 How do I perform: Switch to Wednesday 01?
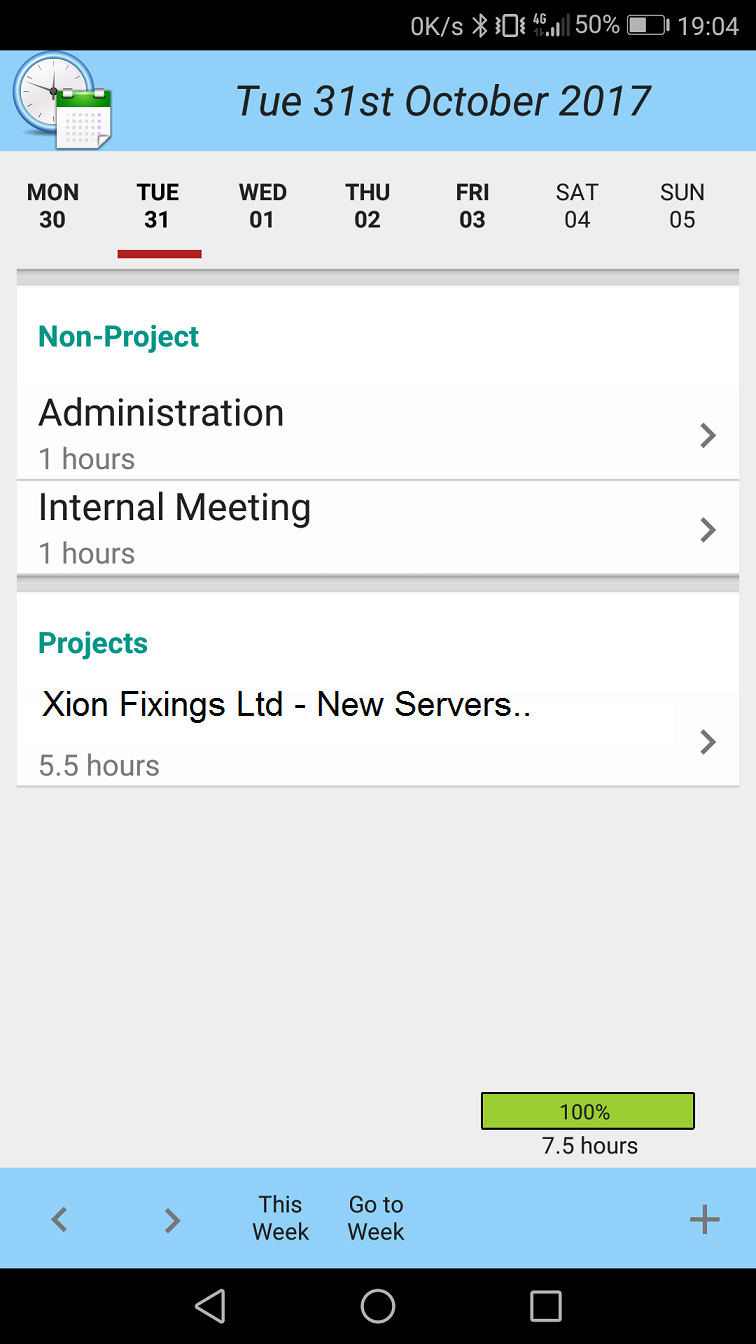pos(262,206)
